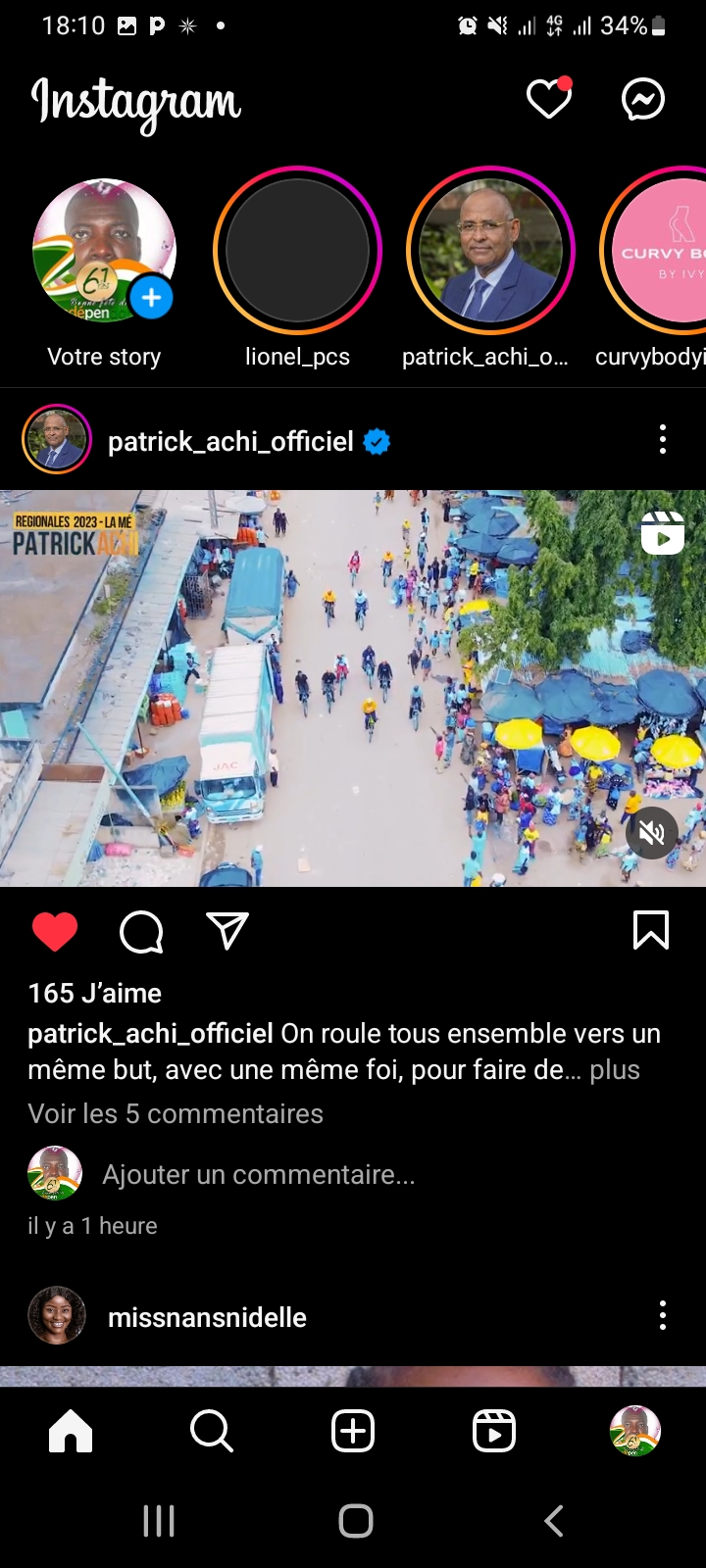Open the Search tab

[212, 1431]
